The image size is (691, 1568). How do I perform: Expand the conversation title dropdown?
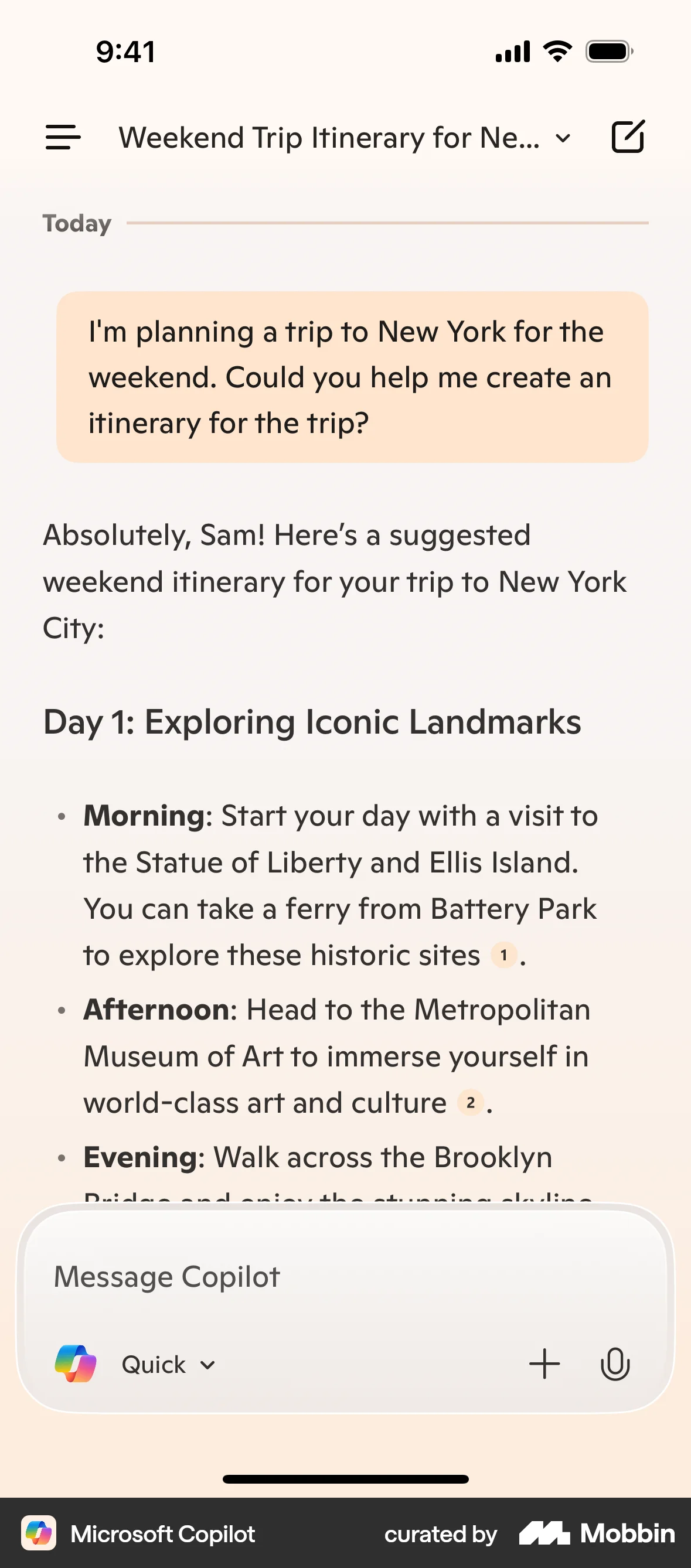coord(563,138)
